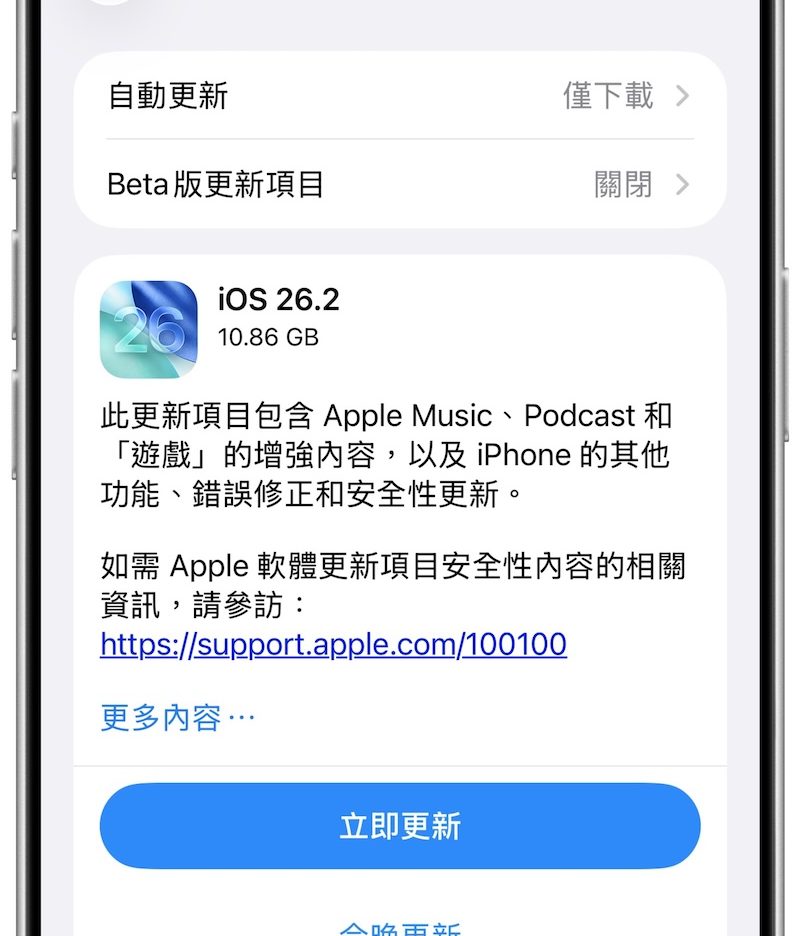The width and height of the screenshot is (800, 936).
Task: Expand 更多內容 for update details
Action: click(x=177, y=717)
